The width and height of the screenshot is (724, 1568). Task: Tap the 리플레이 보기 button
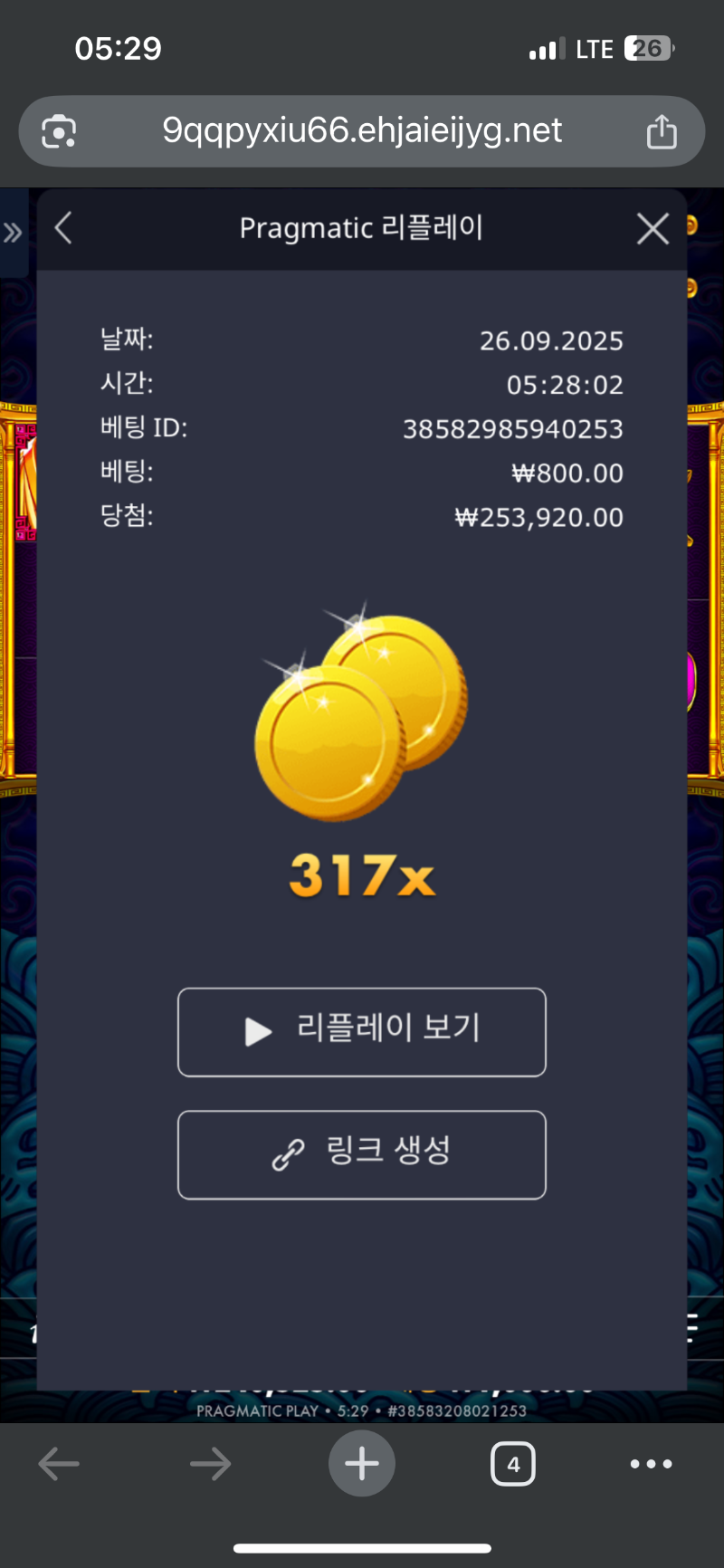tap(362, 1031)
